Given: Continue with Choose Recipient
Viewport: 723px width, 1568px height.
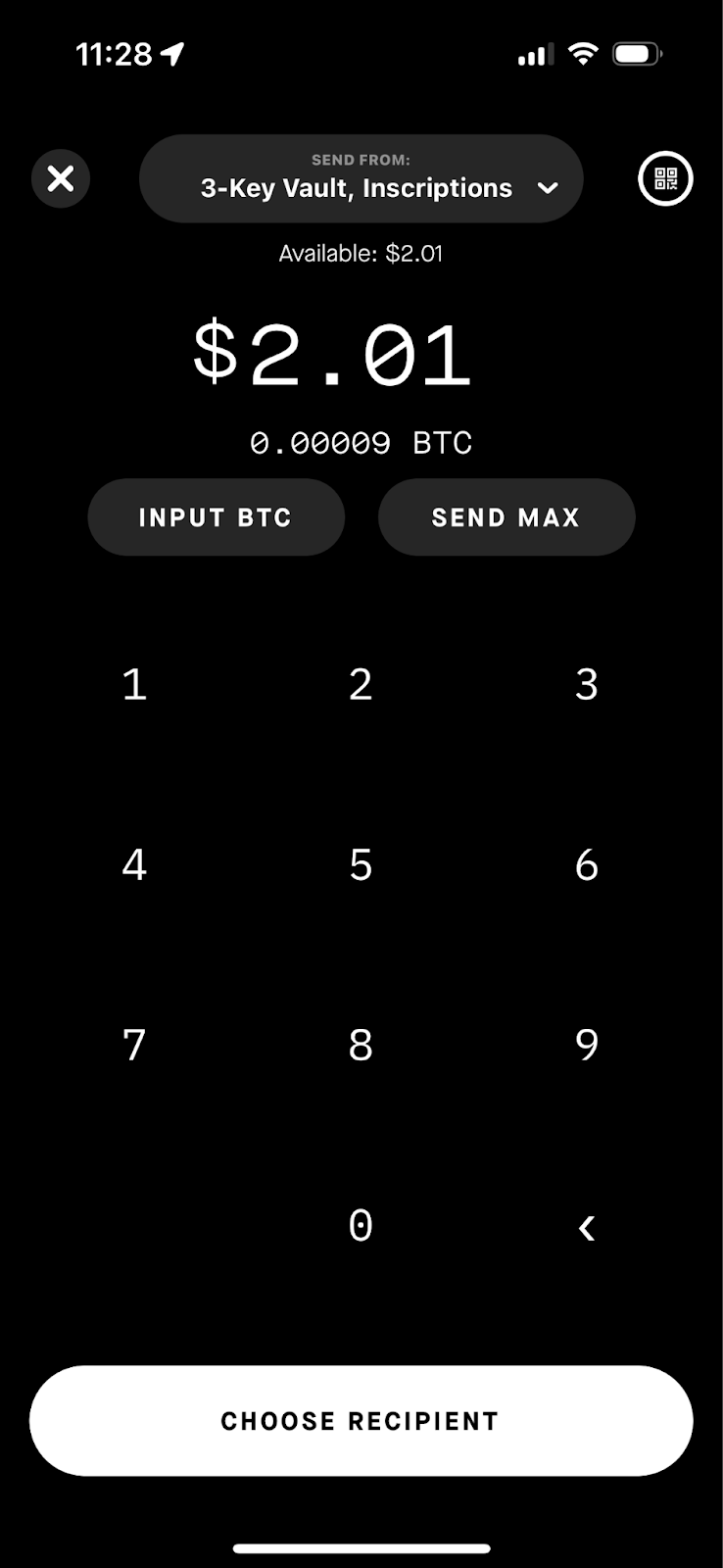Looking at the screenshot, I should tap(361, 1421).
